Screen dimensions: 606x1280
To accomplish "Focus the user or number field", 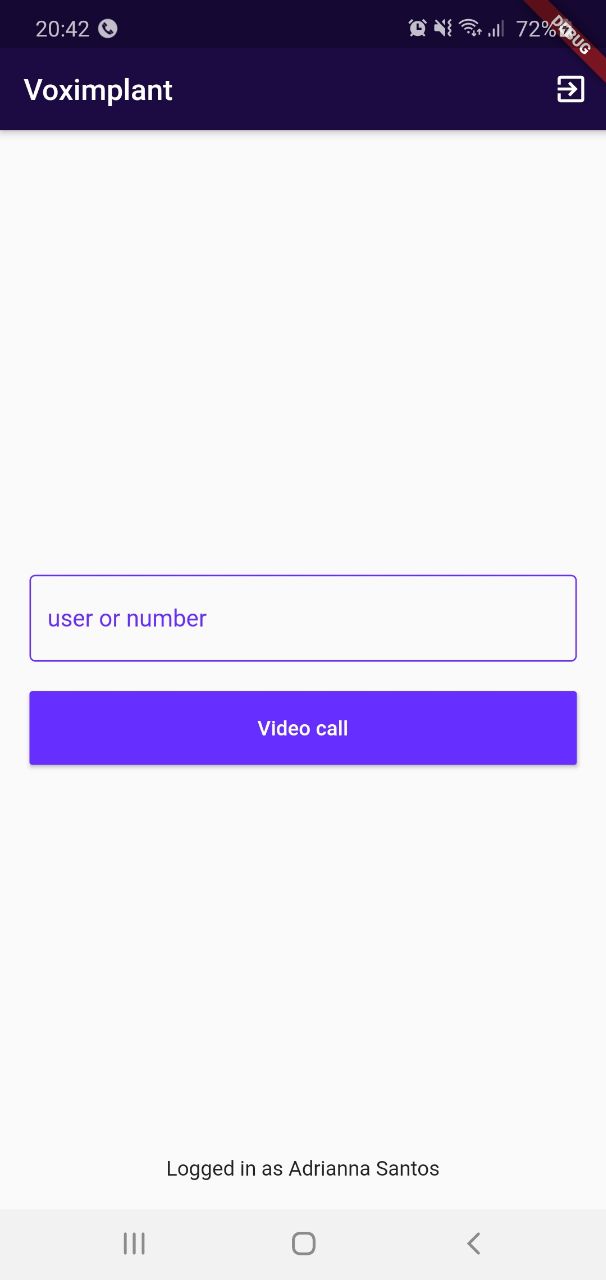I will [303, 618].
